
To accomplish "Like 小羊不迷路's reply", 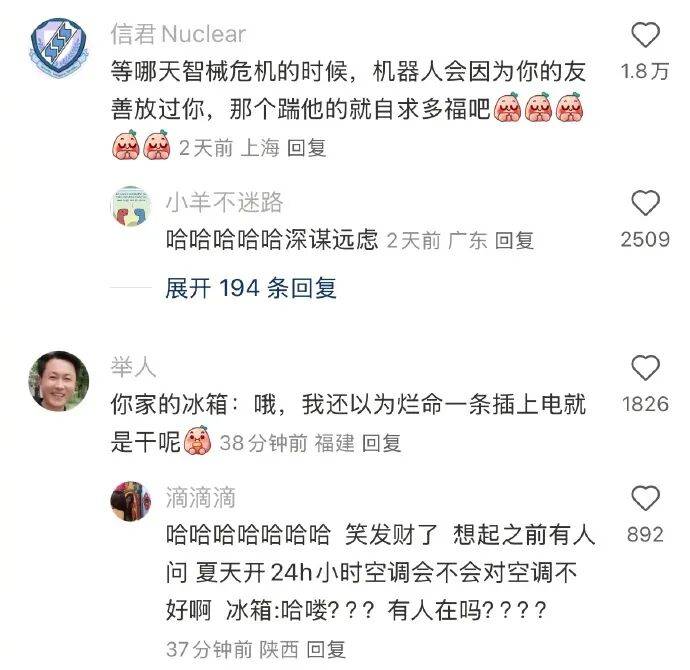I will pos(647,204).
